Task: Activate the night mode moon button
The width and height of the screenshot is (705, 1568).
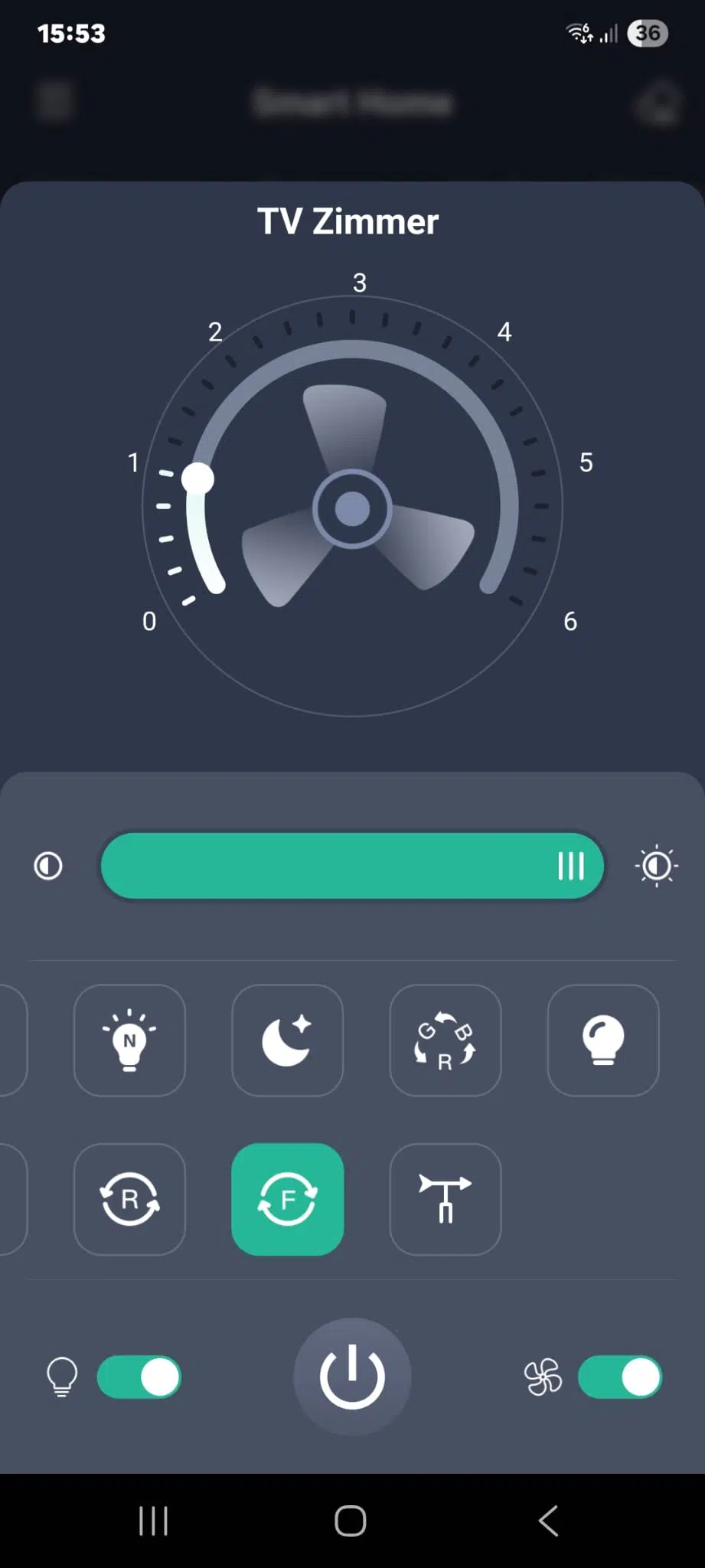Action: click(x=287, y=1040)
